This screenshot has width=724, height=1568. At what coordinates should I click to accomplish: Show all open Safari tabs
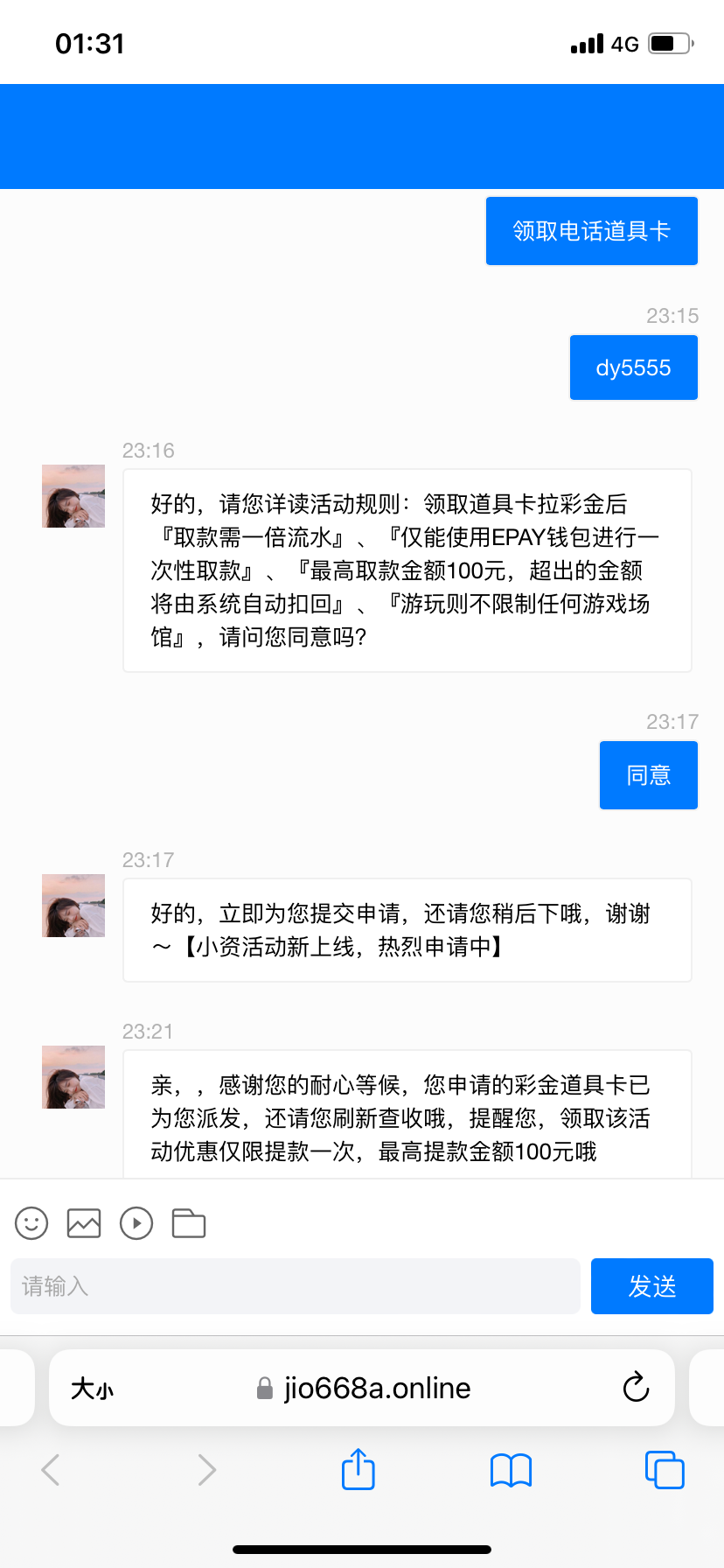point(665,1470)
